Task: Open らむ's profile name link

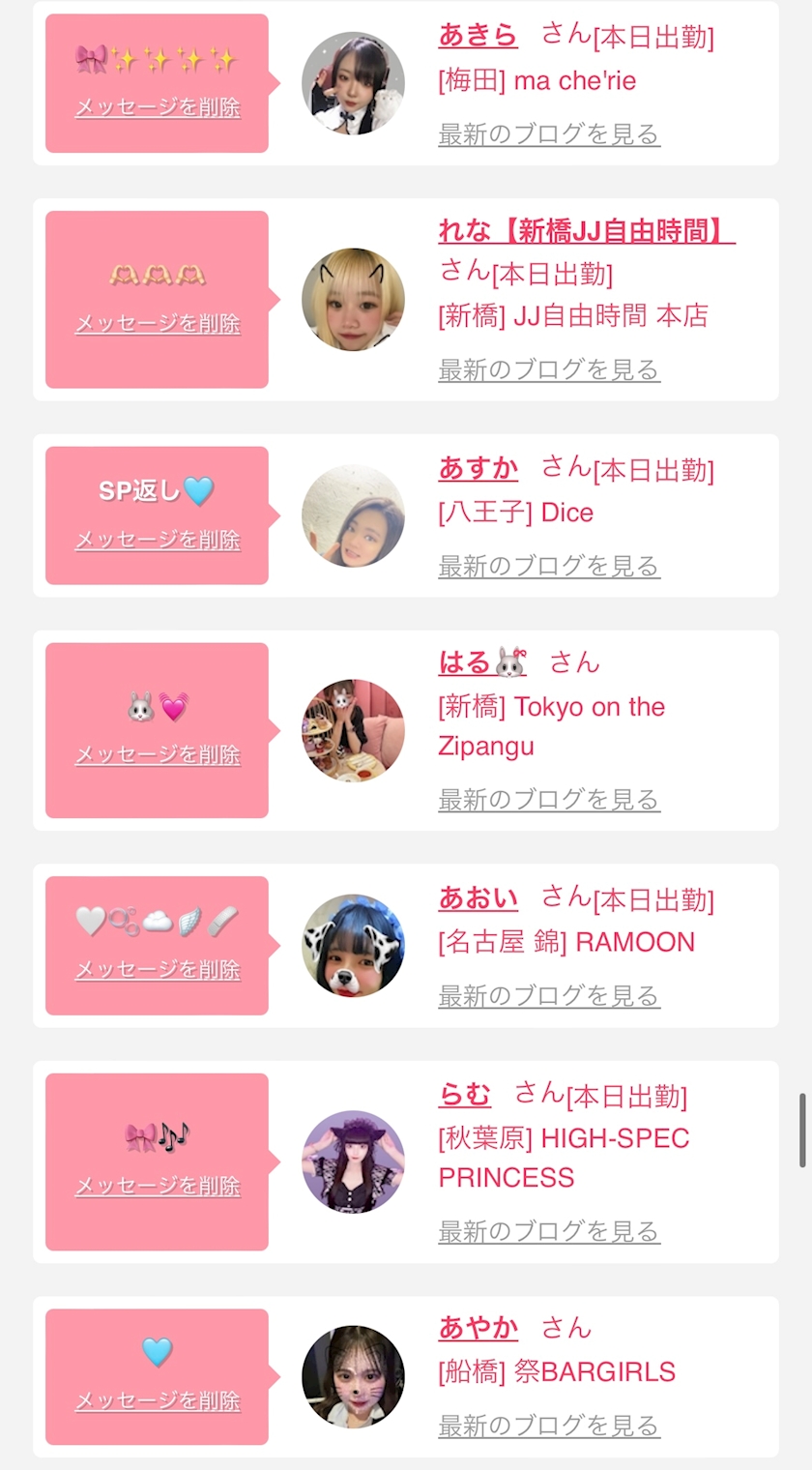Action: [x=465, y=1095]
